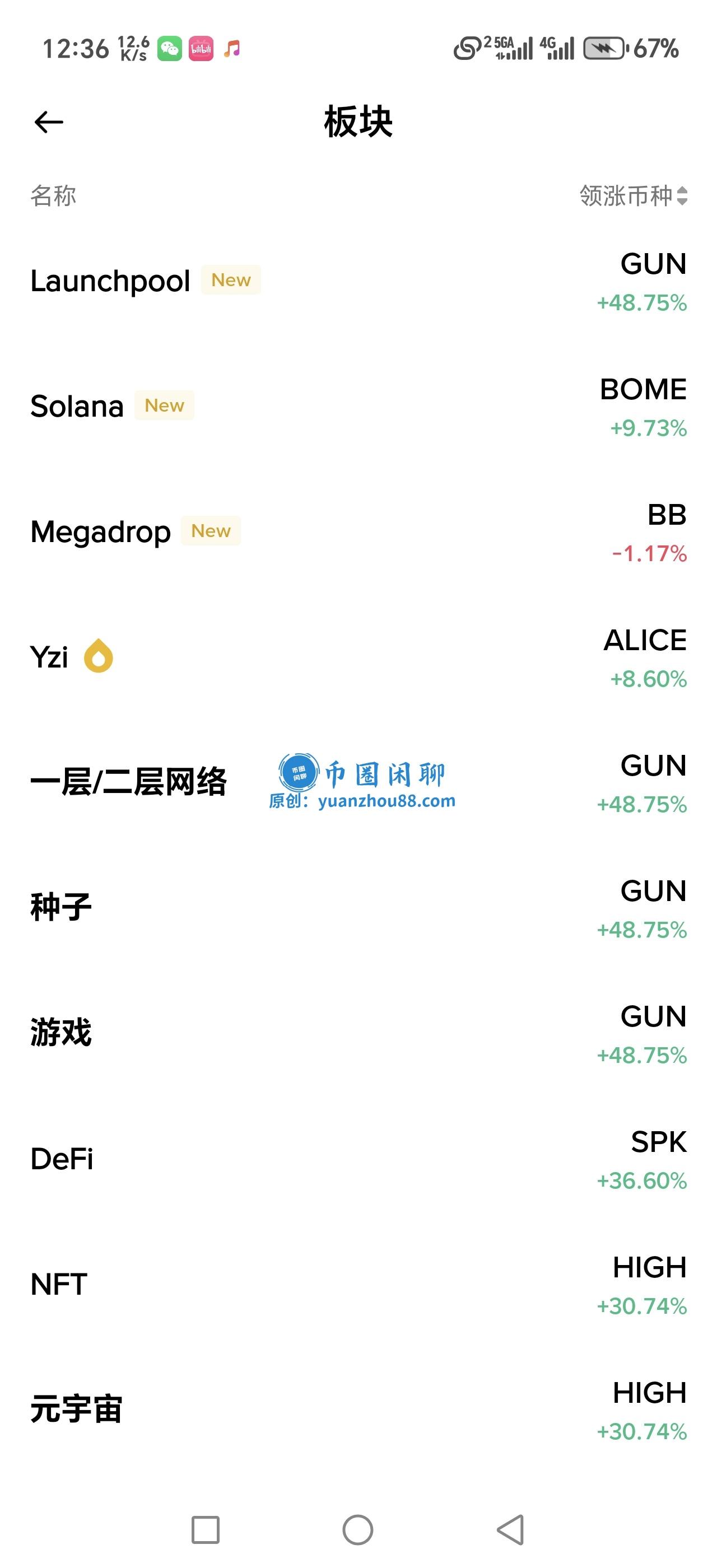
Task: Open the Yzi sector
Action: coord(50,657)
